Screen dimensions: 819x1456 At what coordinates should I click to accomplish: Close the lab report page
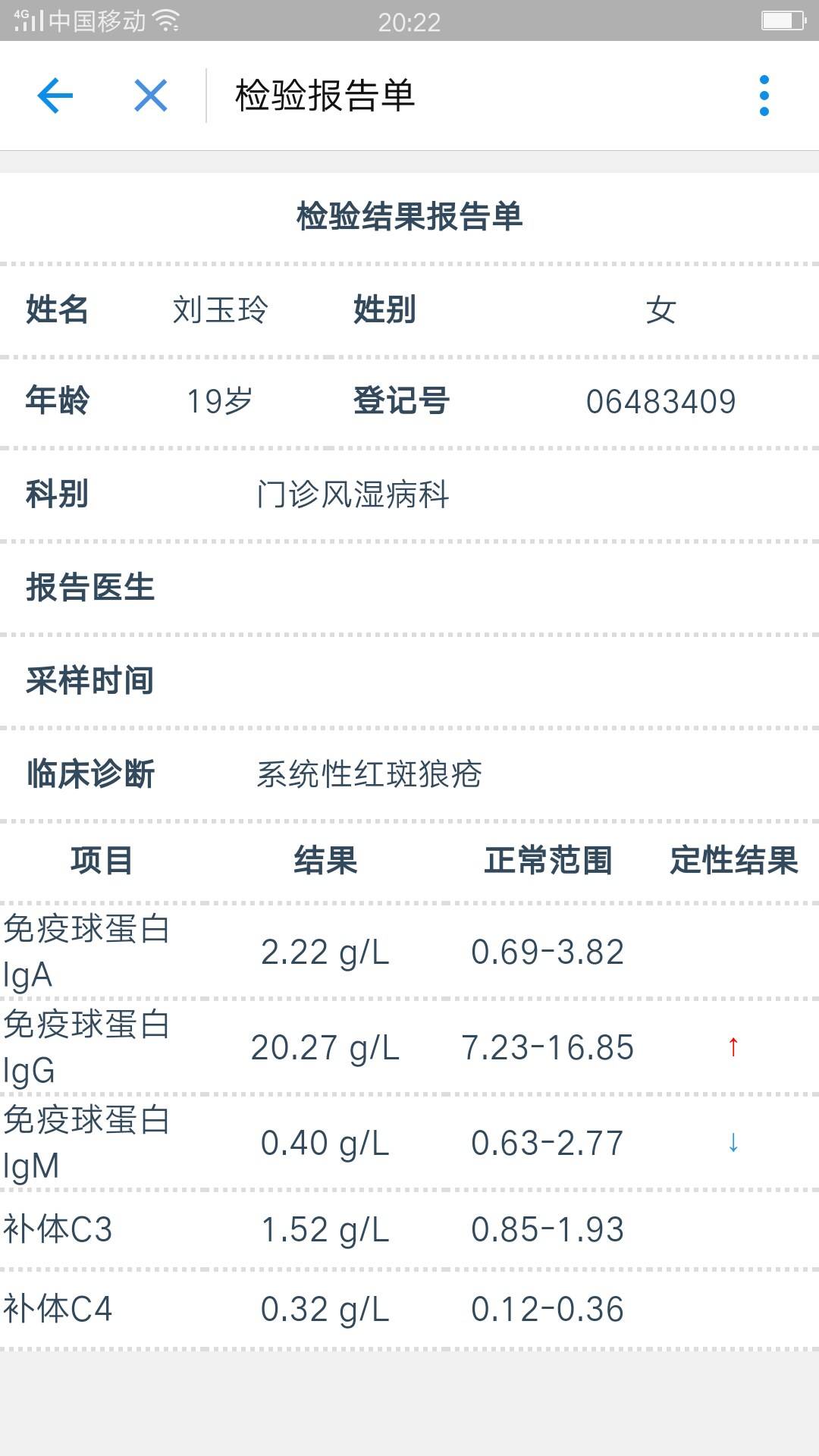pos(151,96)
